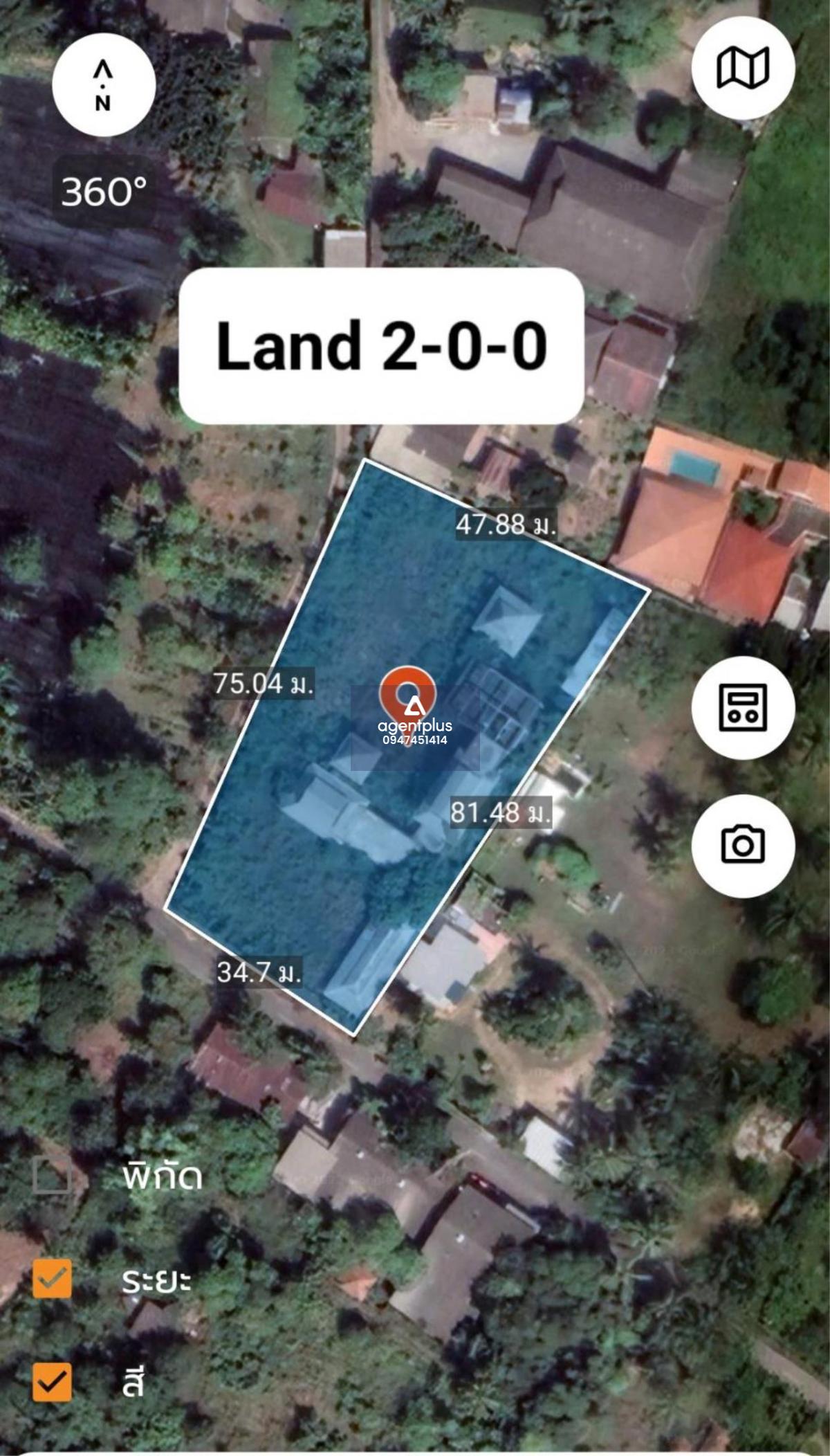Capture the map with the camera button
This screenshot has height=1456, width=830.
[743, 845]
